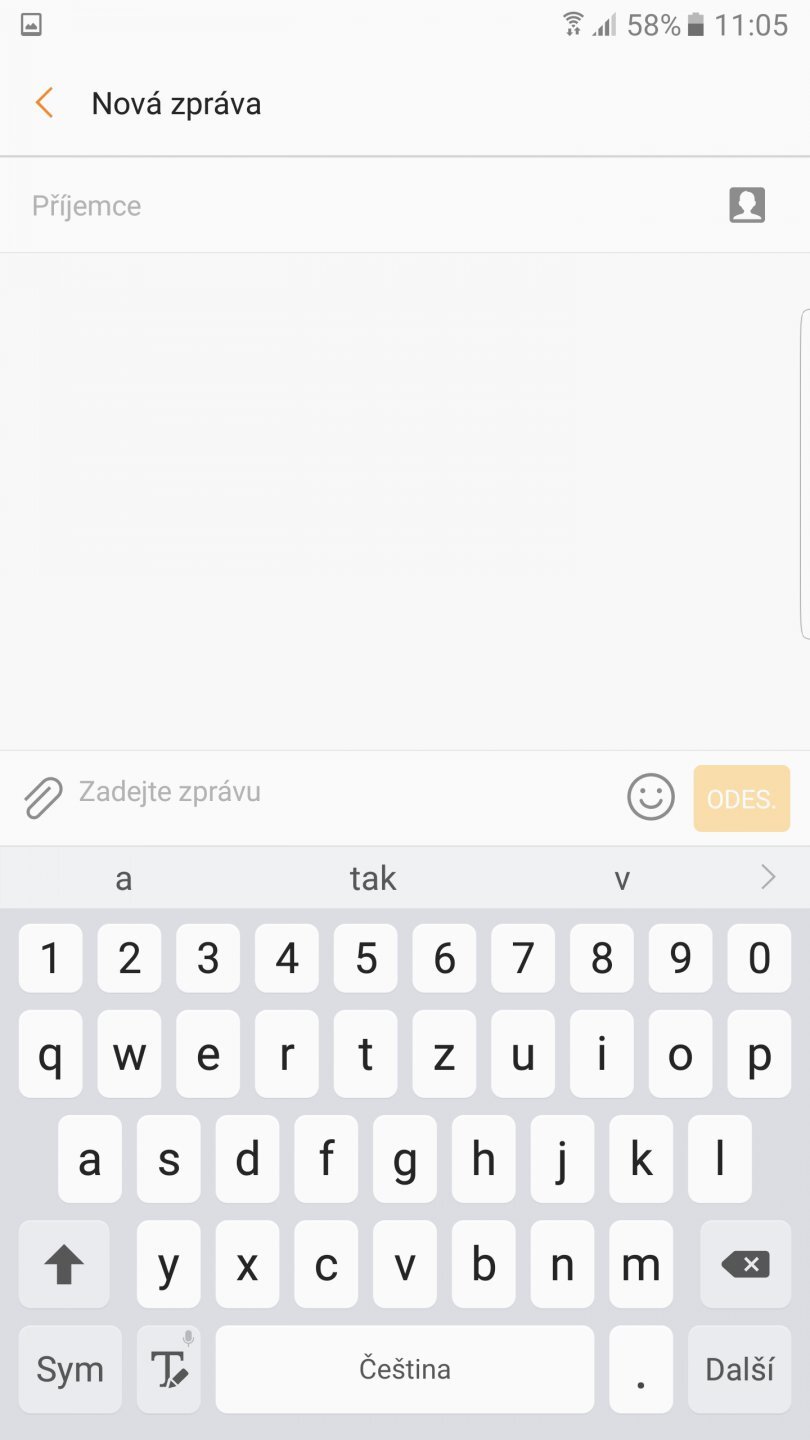Open the handwriting input key
Viewport: 810px width, 1440px height.
(169, 1370)
